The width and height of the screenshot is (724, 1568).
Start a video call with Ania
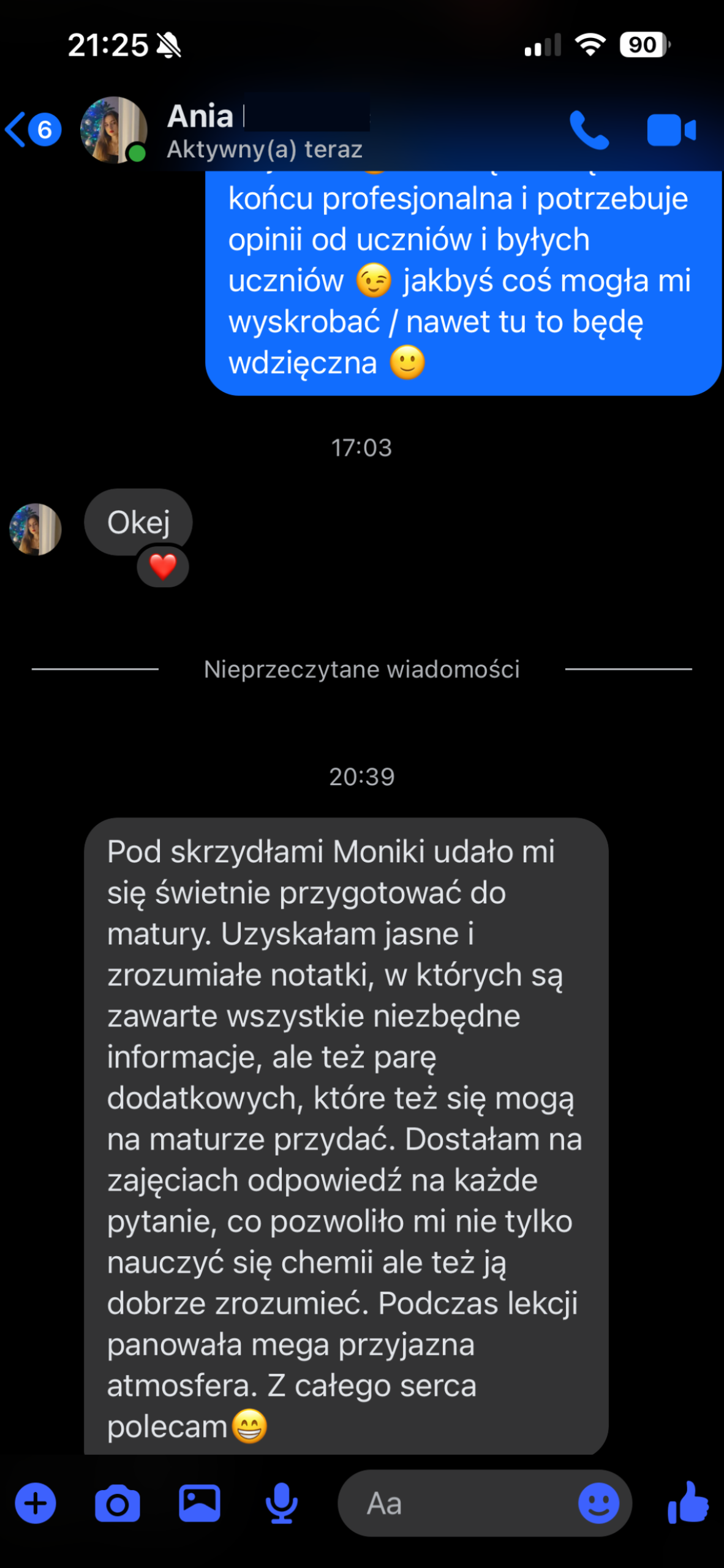click(x=671, y=130)
